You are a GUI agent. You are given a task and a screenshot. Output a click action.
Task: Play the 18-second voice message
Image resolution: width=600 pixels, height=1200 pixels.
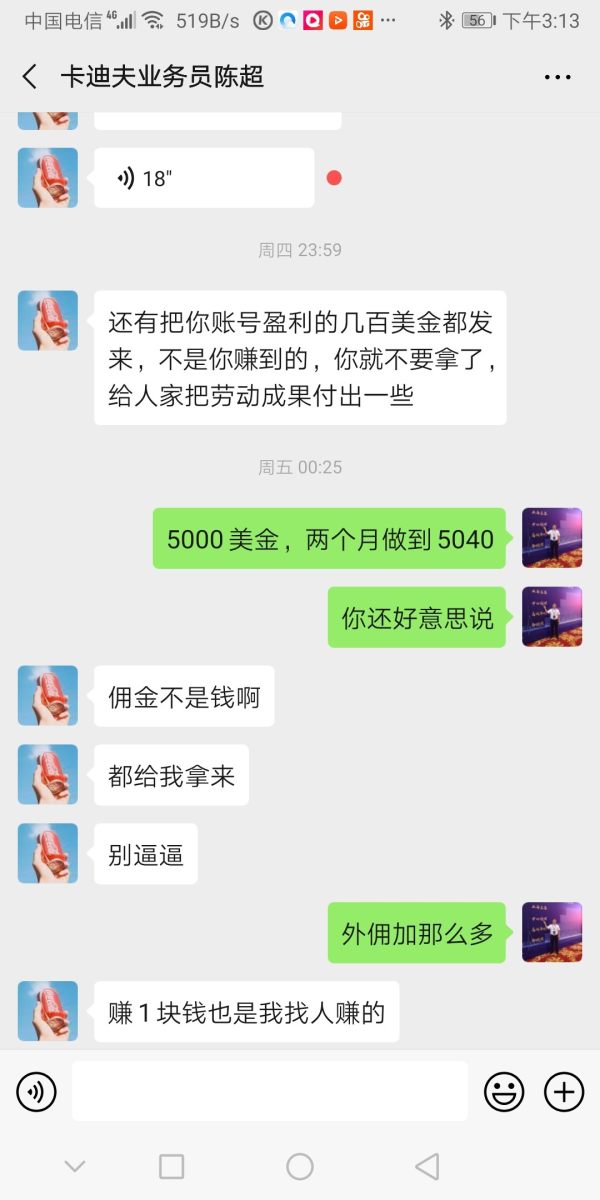[204, 178]
